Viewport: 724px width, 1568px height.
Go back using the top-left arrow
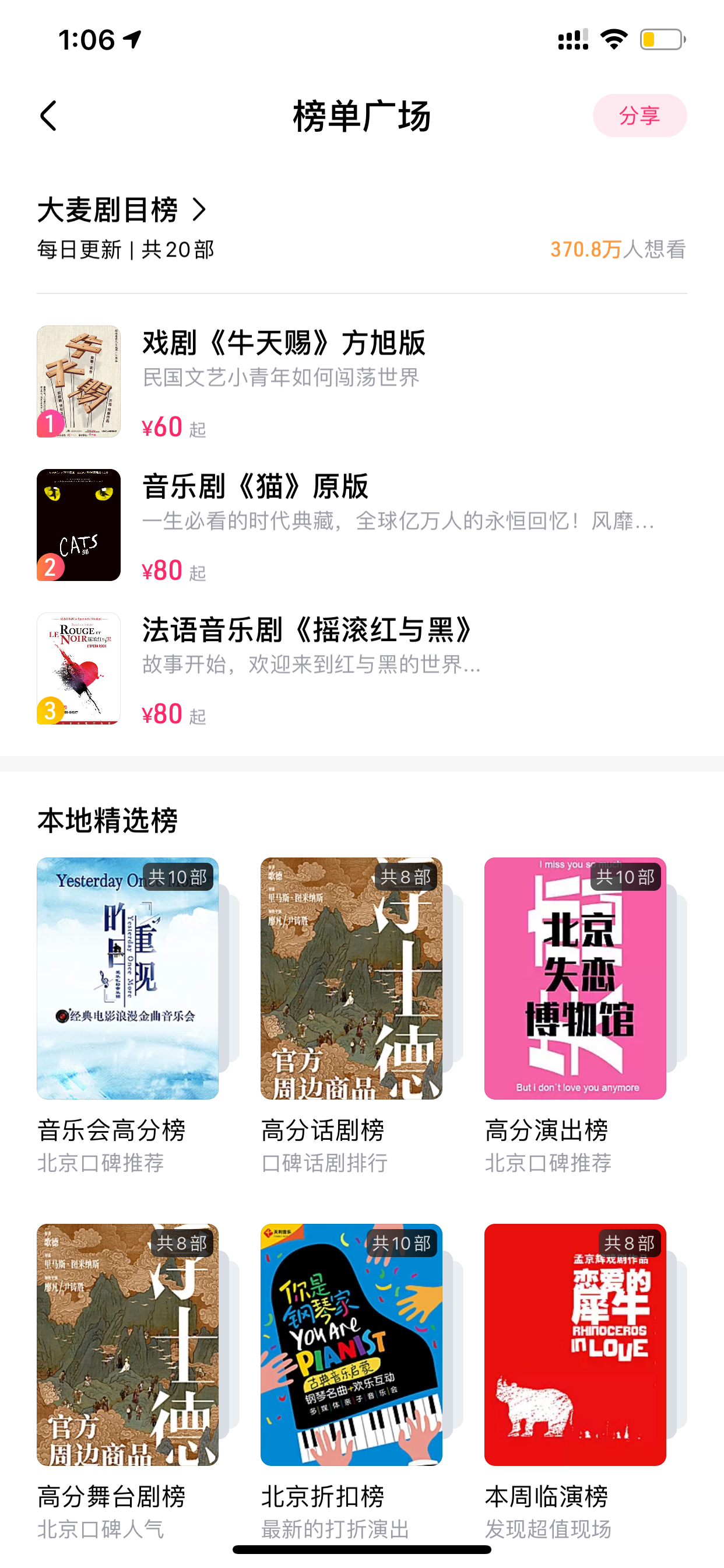click(x=48, y=116)
